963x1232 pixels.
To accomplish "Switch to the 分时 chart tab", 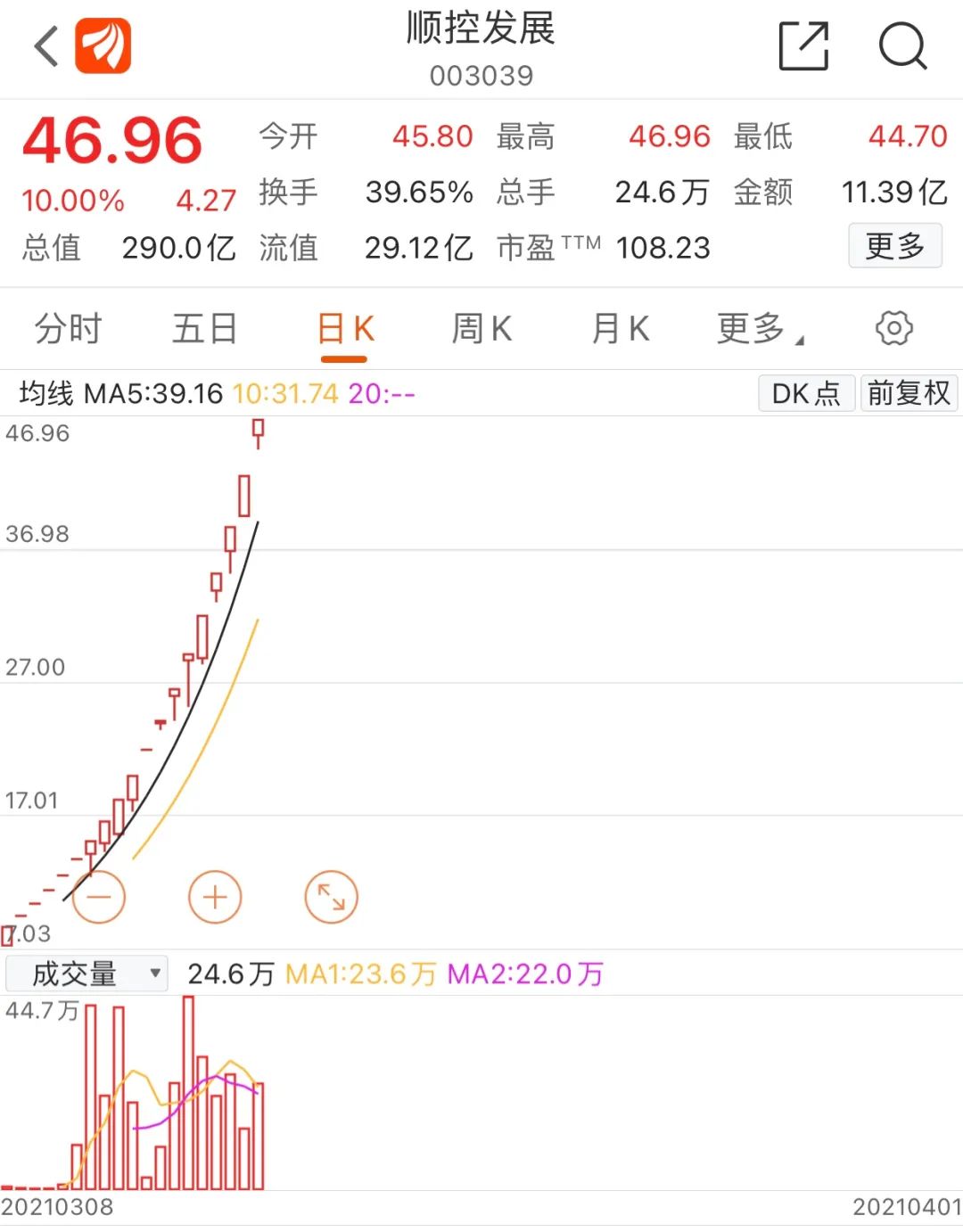I will (x=68, y=329).
